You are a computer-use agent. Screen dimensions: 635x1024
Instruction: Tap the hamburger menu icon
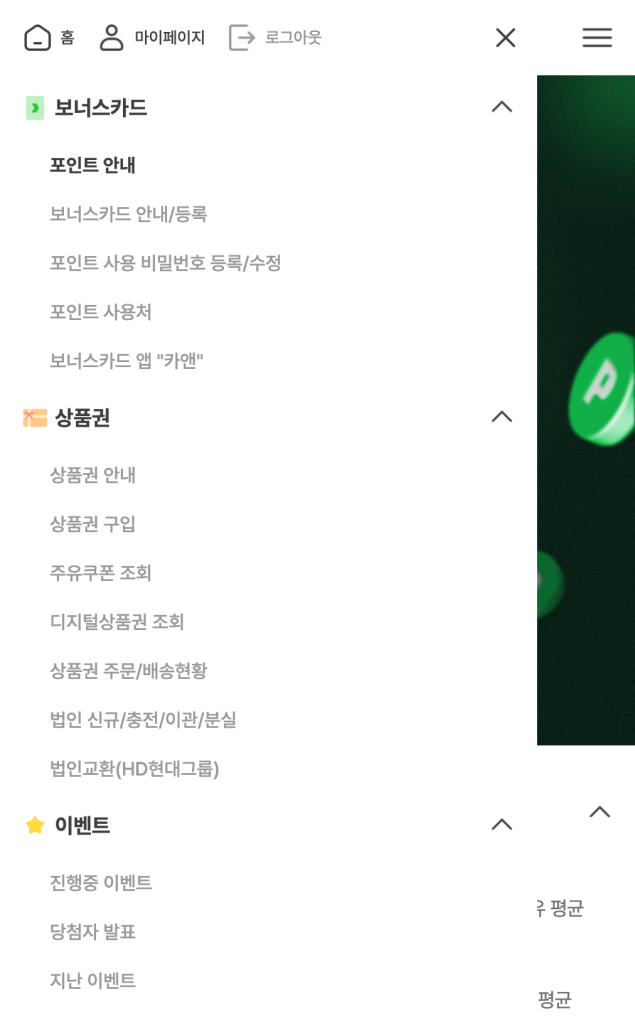click(597, 38)
